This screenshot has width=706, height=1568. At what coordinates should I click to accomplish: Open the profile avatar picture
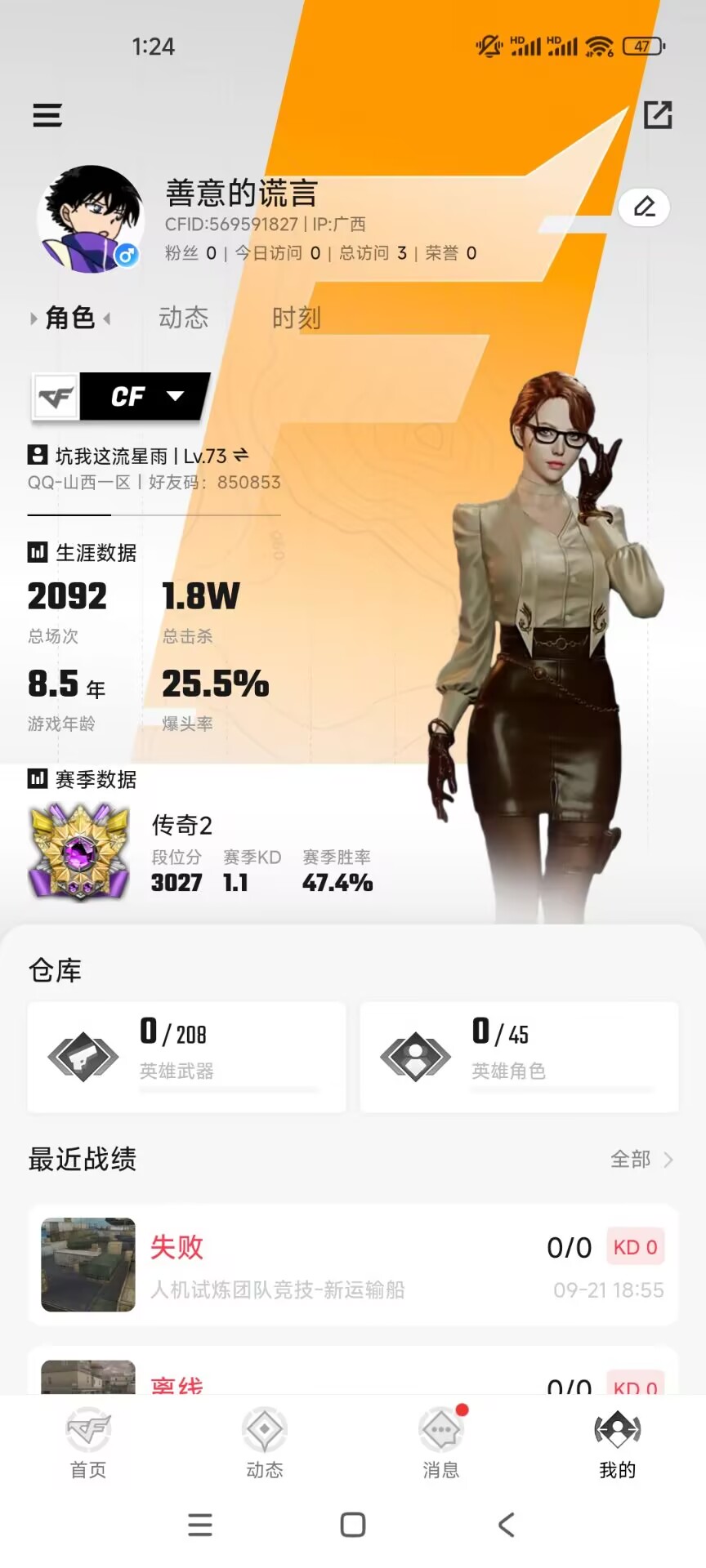point(91,219)
